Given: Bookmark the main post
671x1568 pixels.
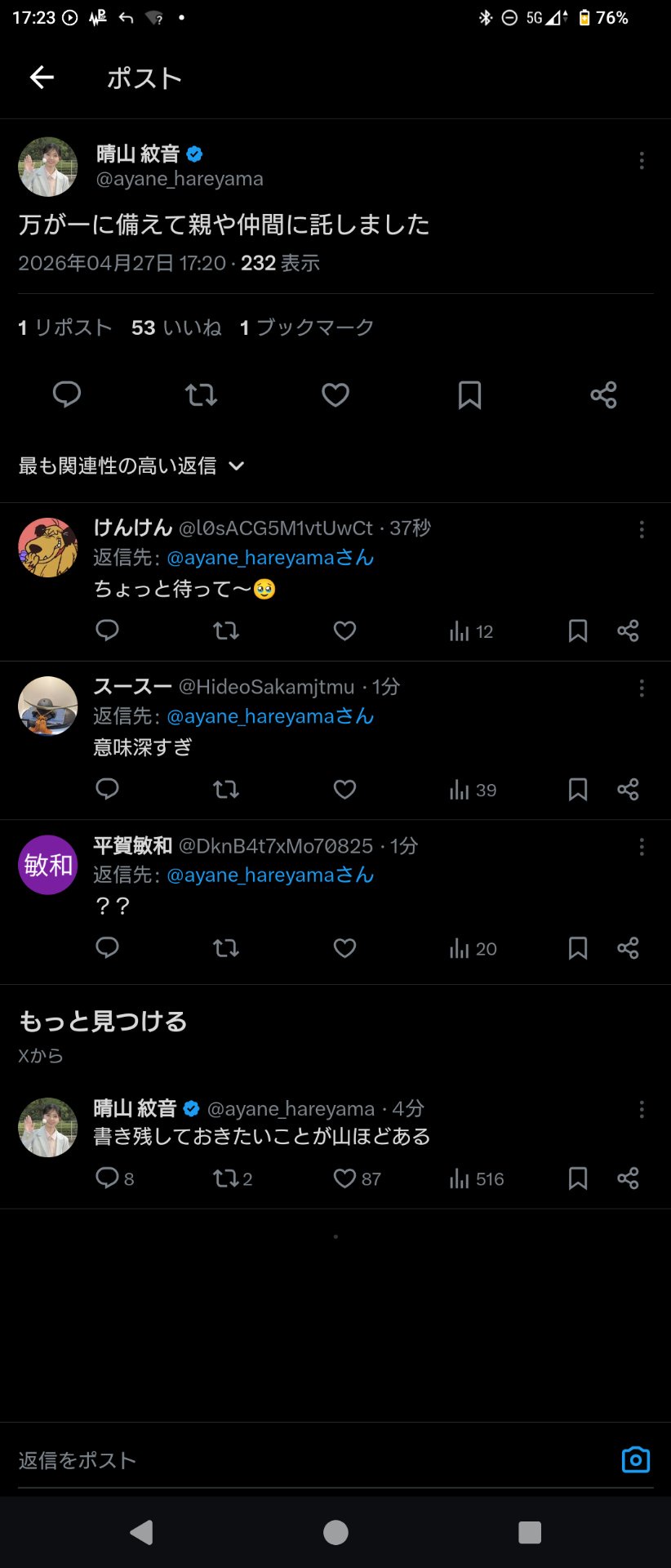Looking at the screenshot, I should pos(469,395).
